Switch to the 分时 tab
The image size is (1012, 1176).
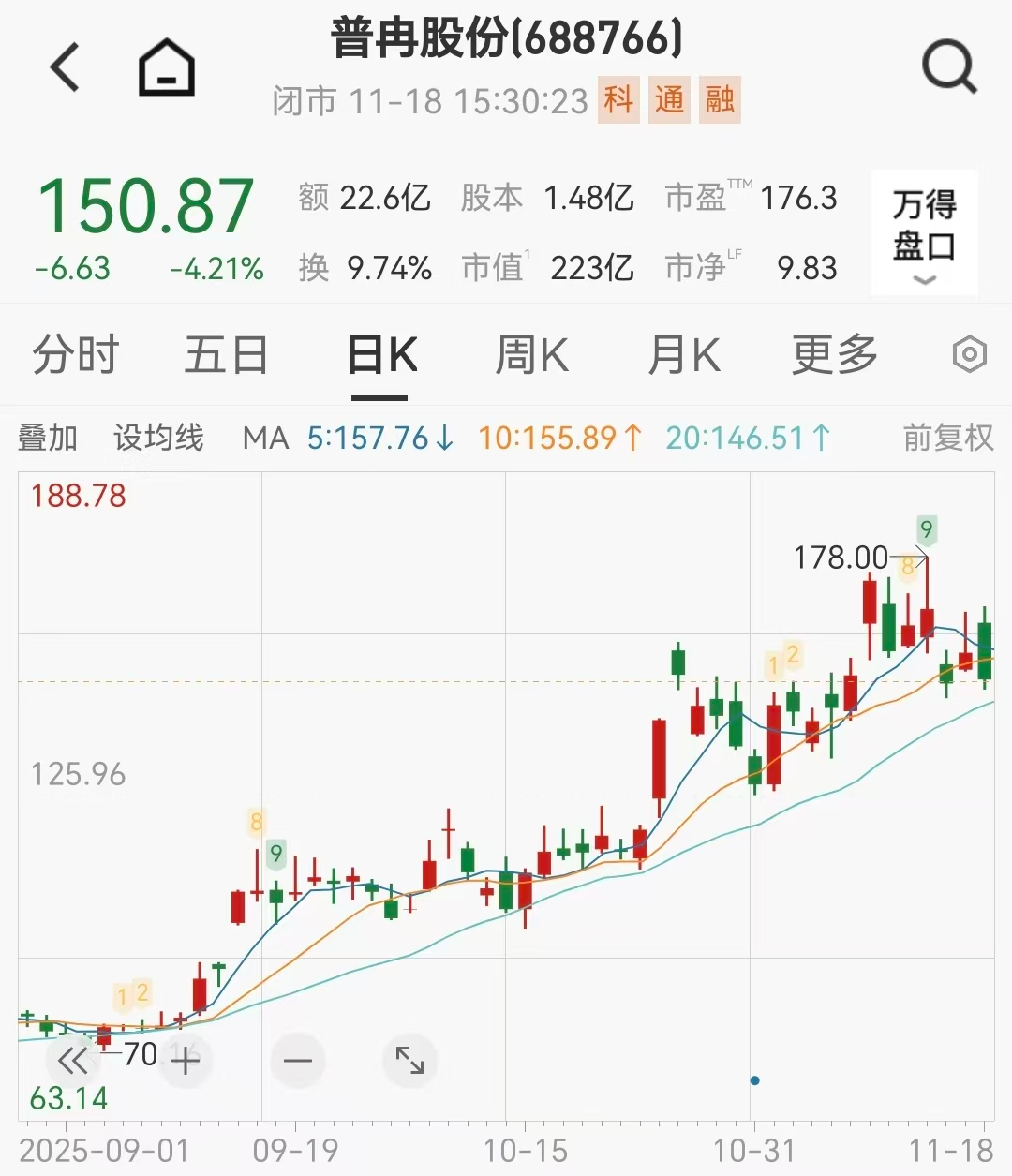tap(75, 356)
